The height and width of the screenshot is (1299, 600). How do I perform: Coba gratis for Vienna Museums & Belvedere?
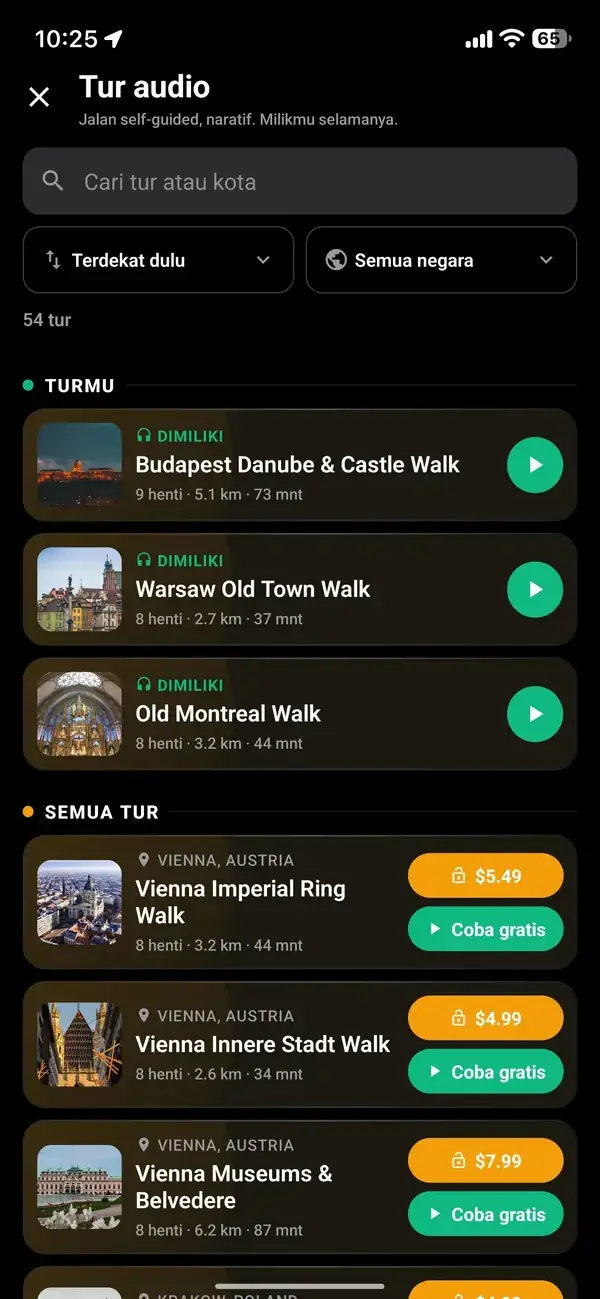(x=486, y=1215)
